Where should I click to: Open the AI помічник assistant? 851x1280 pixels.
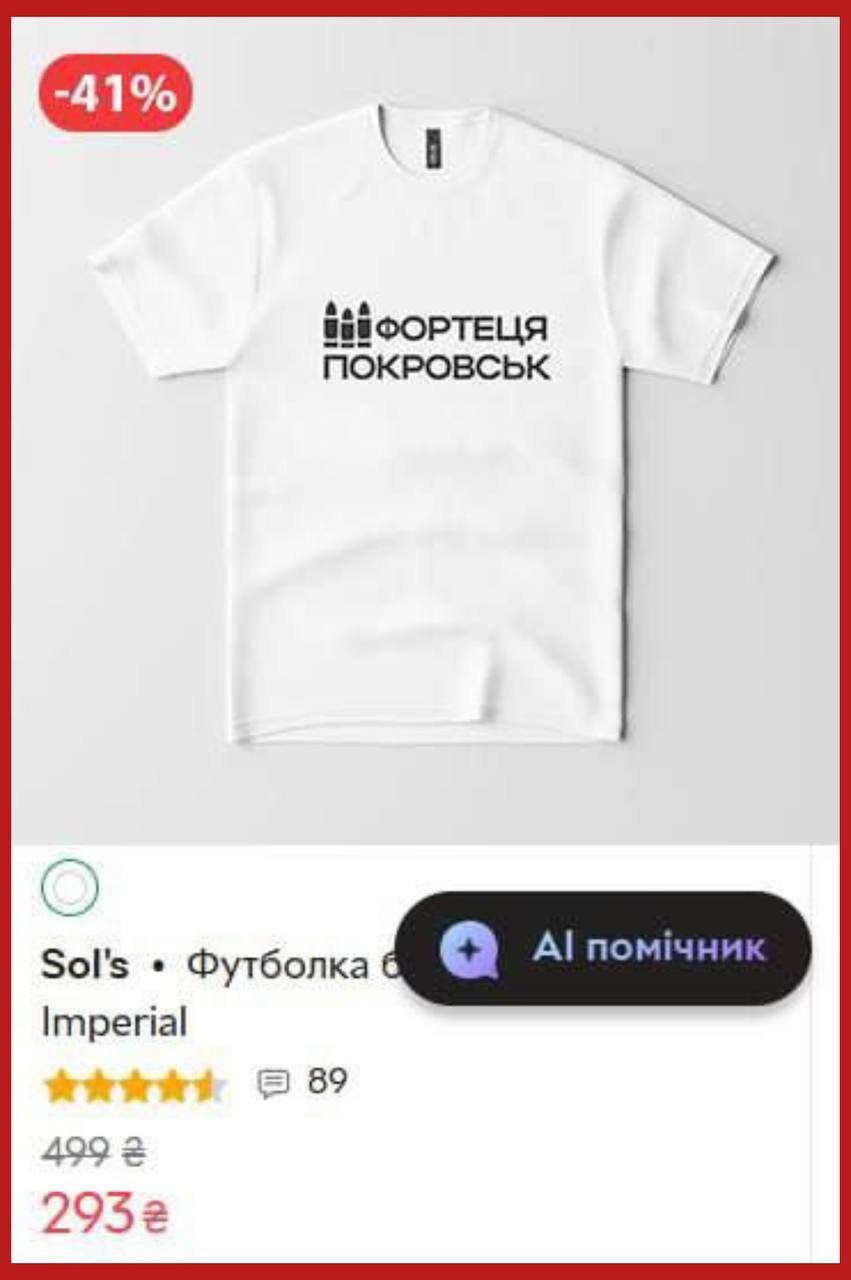(603, 947)
